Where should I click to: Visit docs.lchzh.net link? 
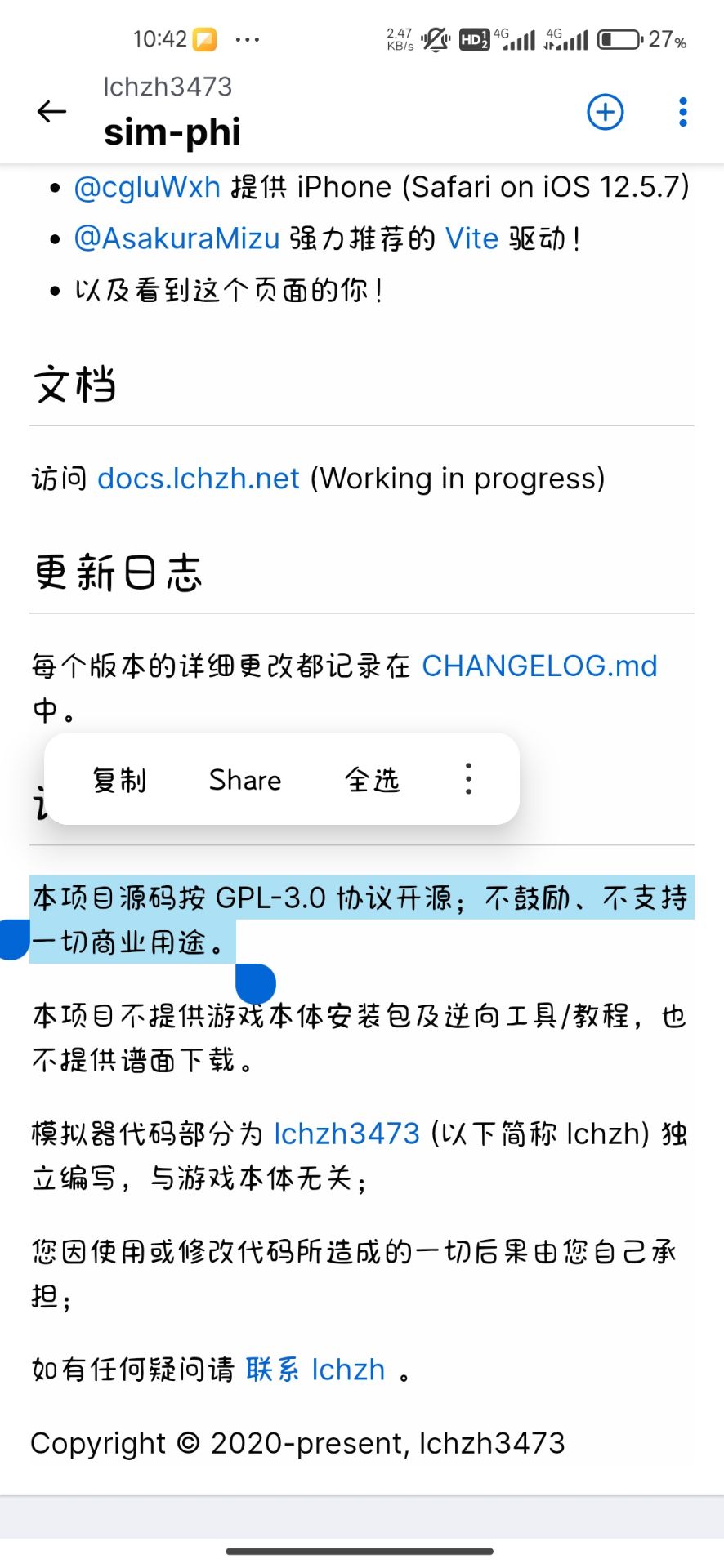199,479
